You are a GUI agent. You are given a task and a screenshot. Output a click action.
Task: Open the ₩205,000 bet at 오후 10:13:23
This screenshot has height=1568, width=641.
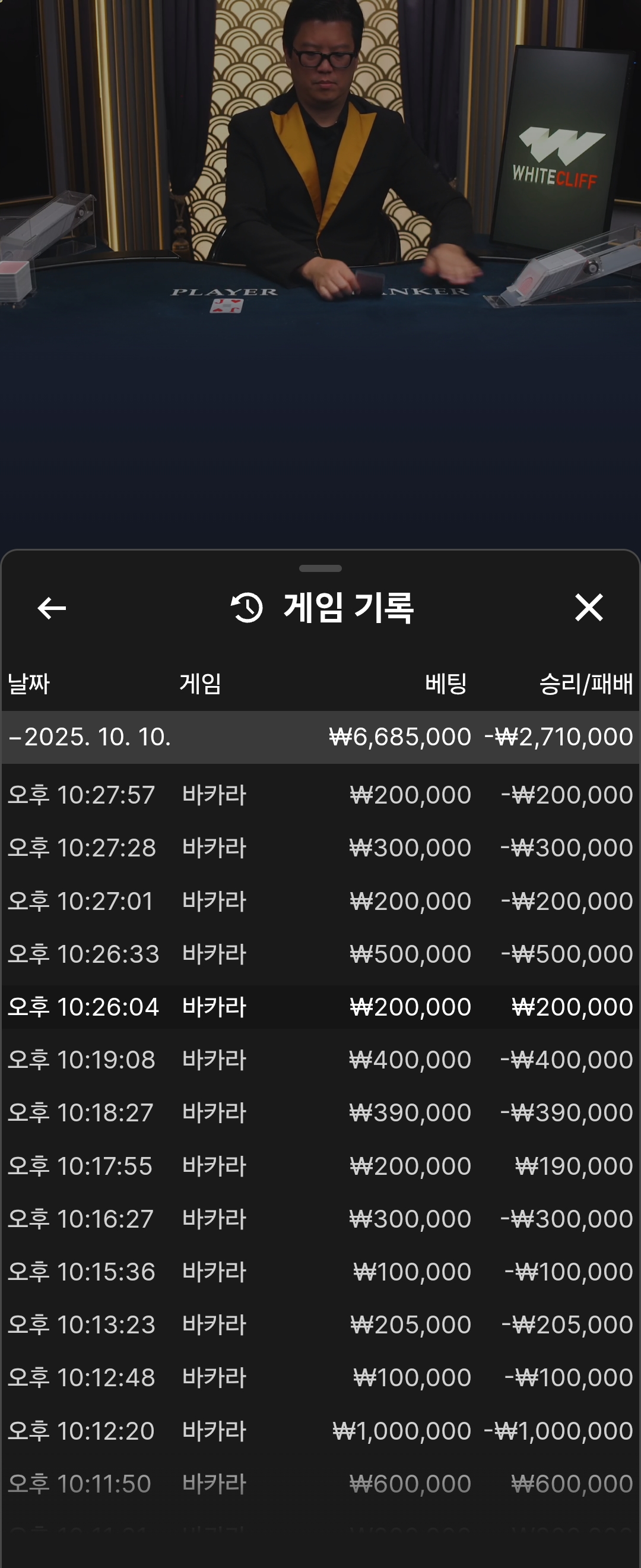[320, 1324]
